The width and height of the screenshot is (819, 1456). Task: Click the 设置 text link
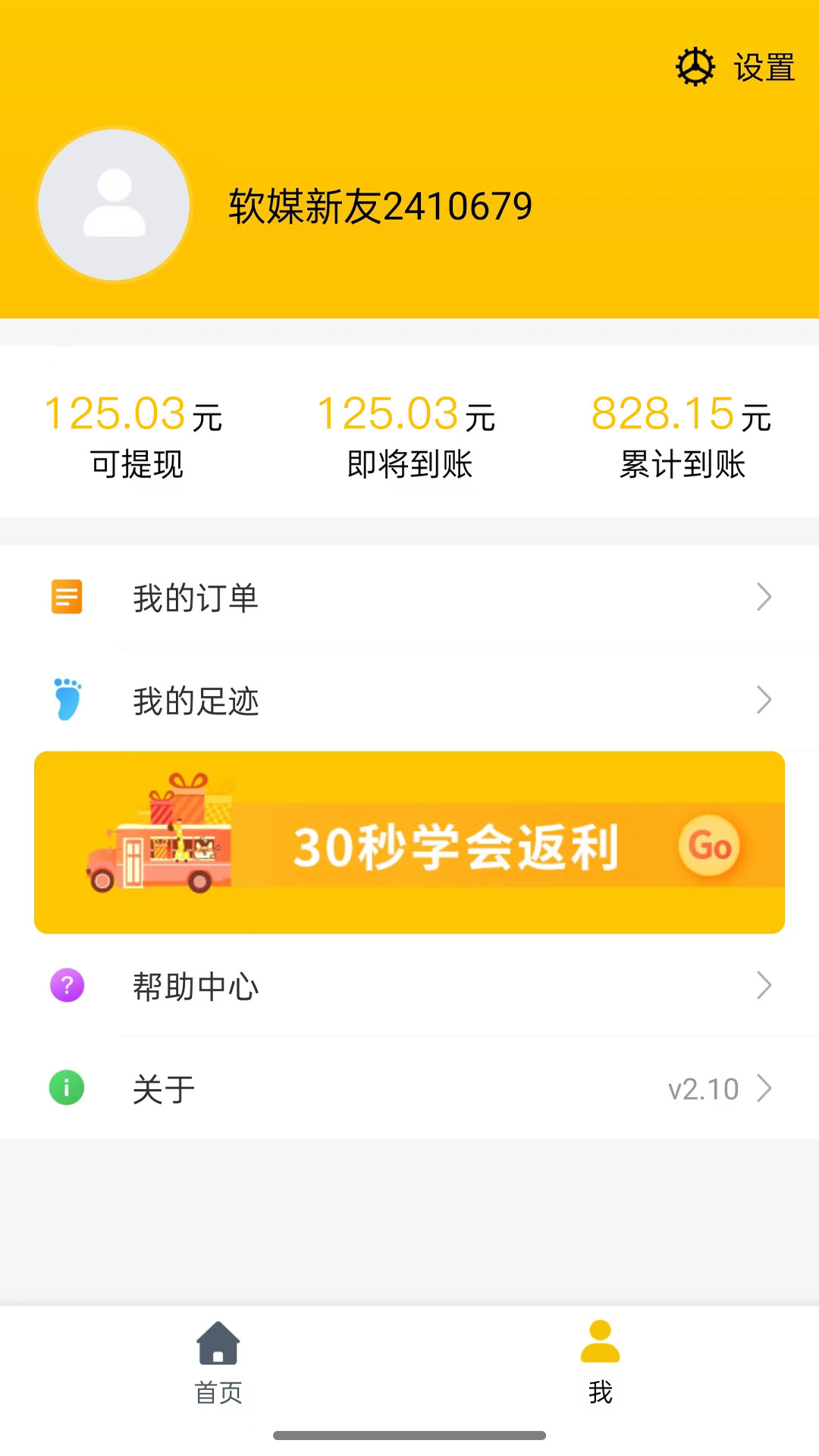[x=761, y=67]
